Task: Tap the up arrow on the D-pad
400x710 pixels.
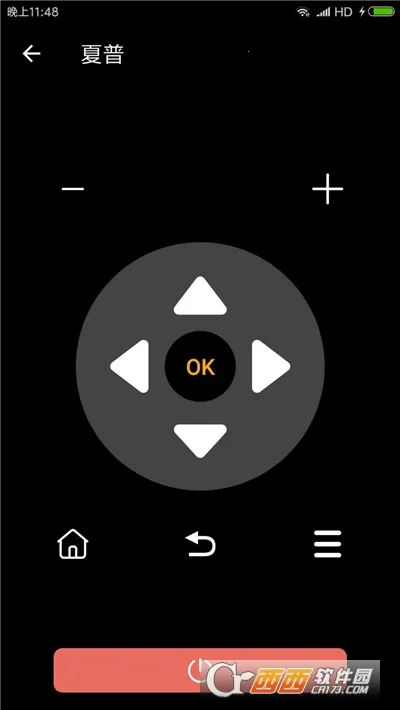Action: [200, 296]
